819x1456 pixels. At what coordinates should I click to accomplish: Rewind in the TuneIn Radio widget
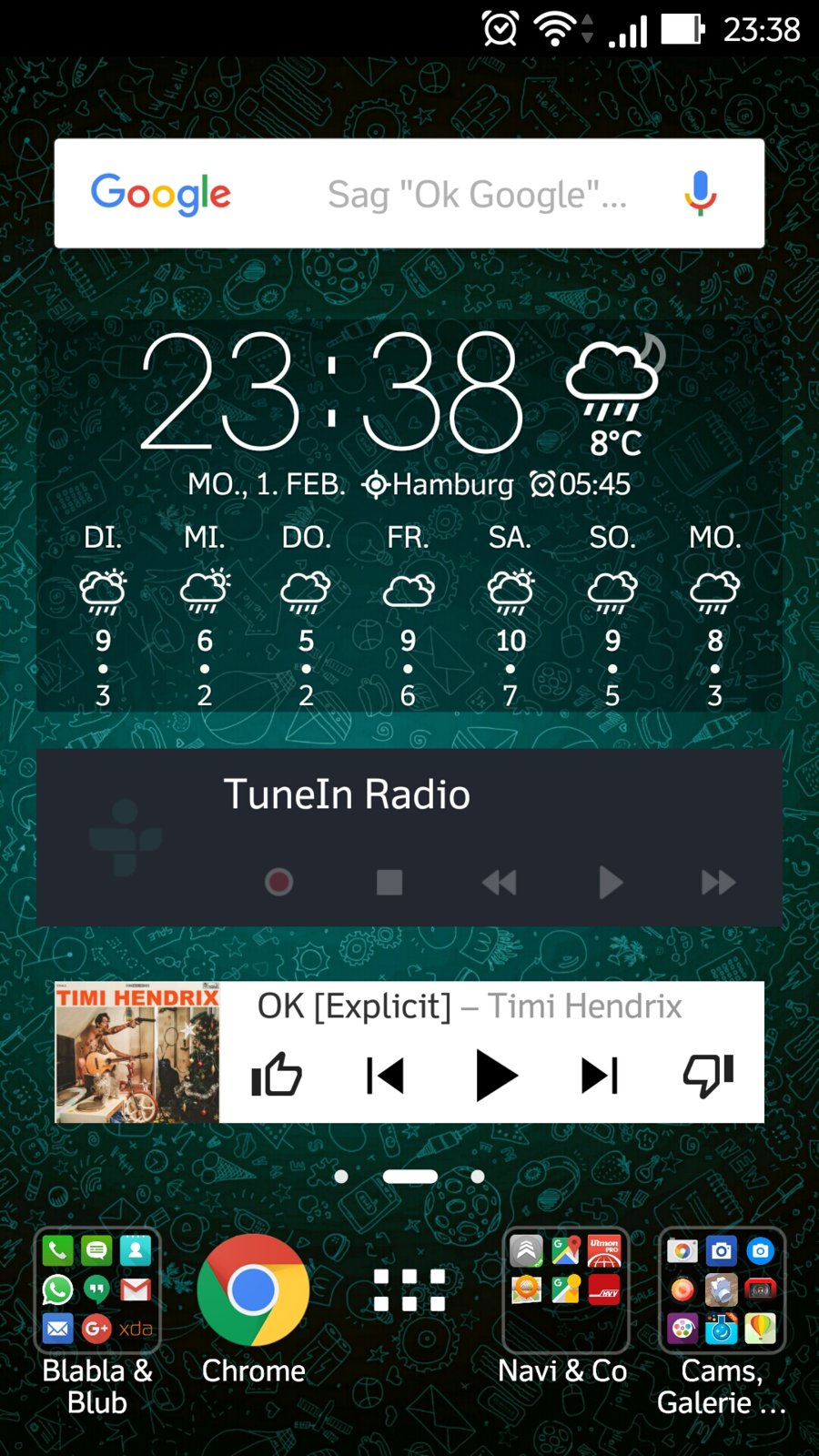click(500, 882)
